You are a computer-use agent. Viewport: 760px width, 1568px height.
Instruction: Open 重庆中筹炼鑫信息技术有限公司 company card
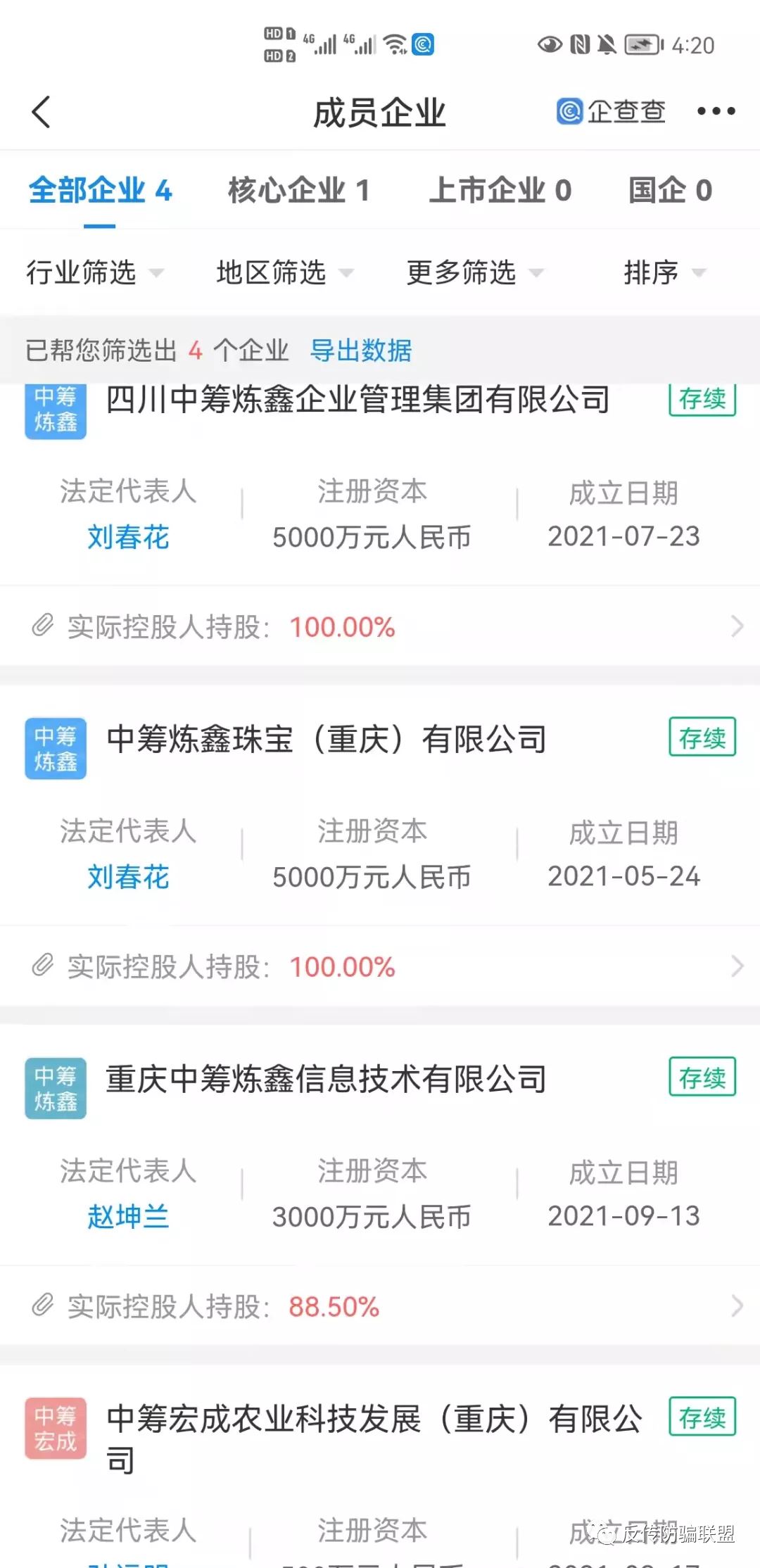point(327,1079)
